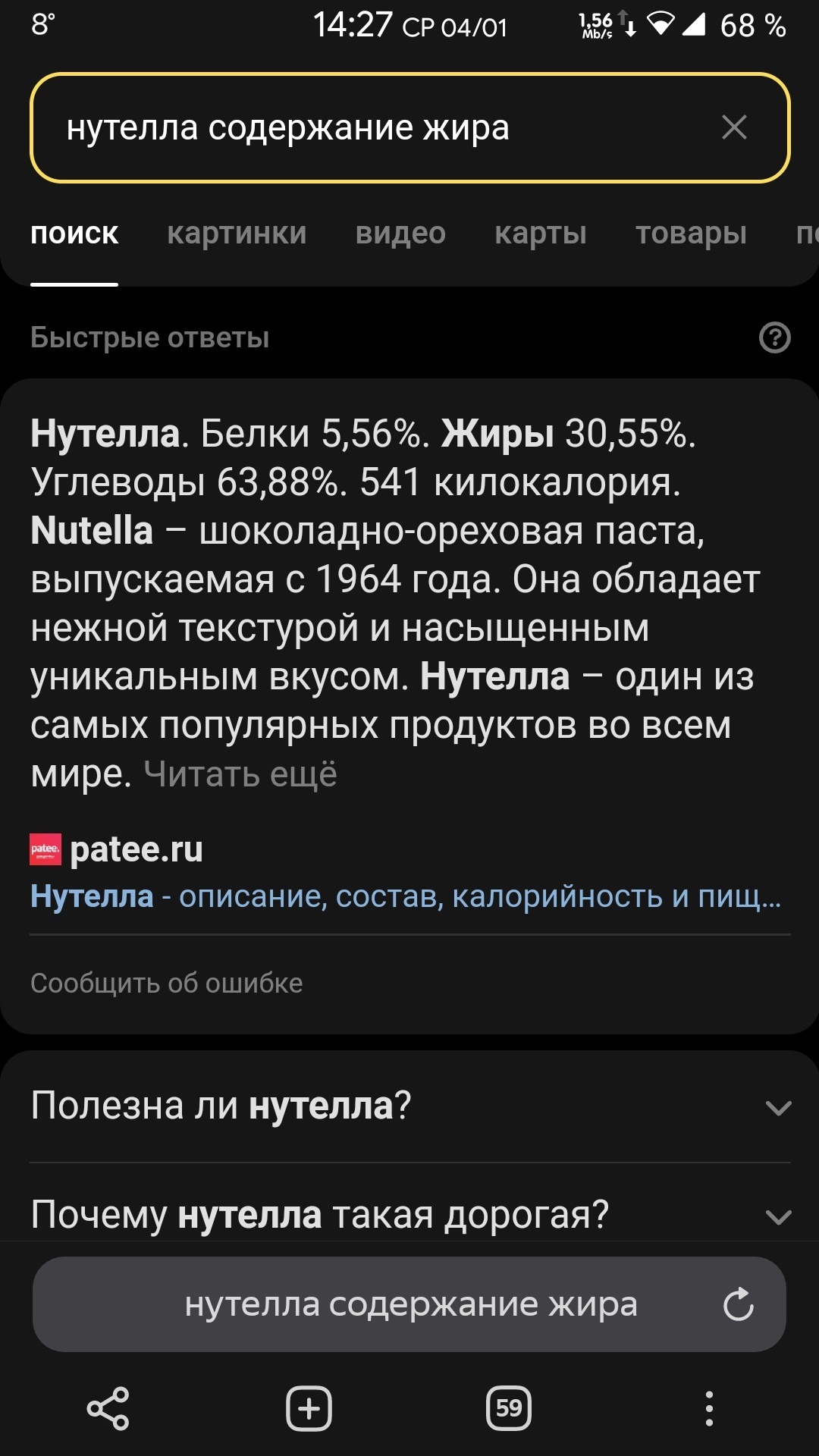
Task: Expand Почему нутелла такая дорогая?
Action: [x=409, y=1215]
